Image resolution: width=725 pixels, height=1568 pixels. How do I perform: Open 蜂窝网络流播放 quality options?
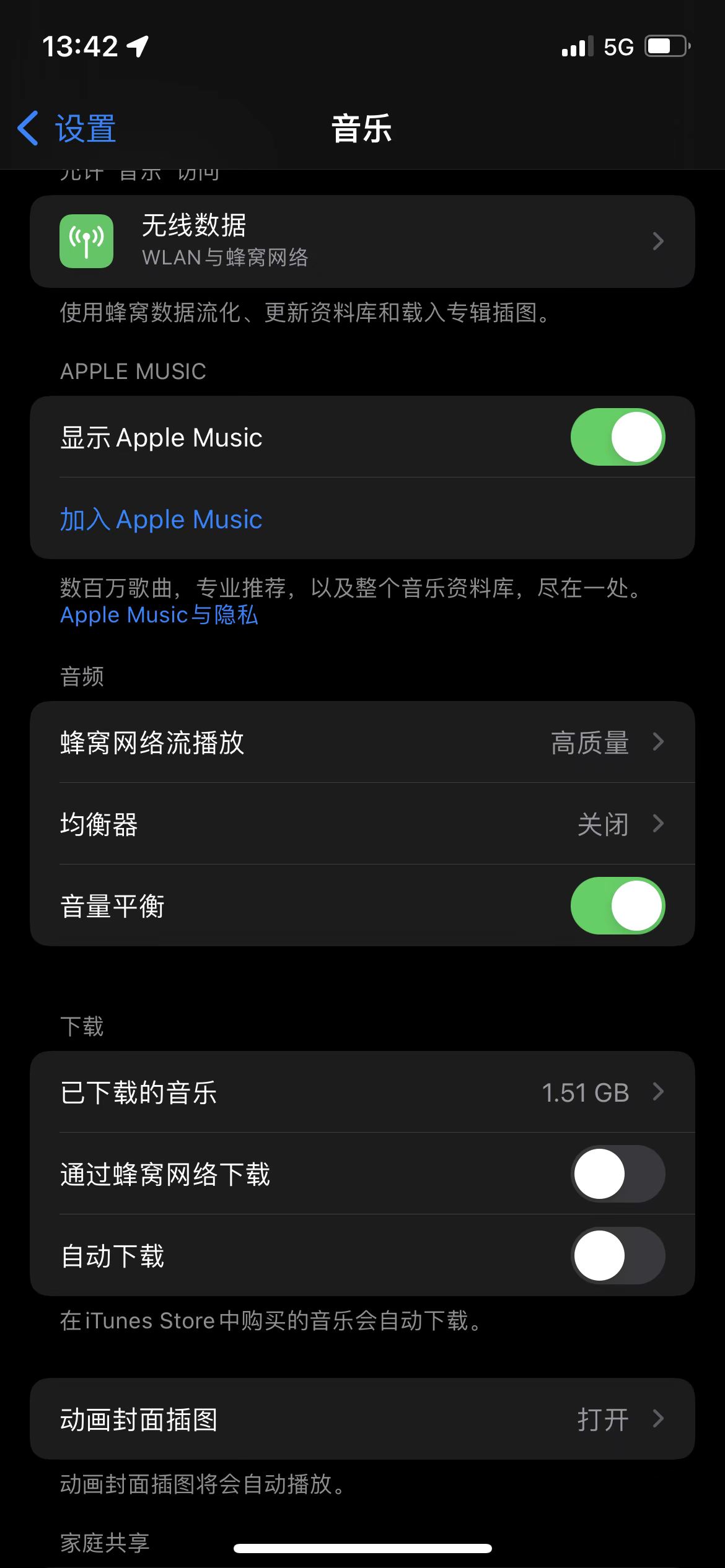362,742
